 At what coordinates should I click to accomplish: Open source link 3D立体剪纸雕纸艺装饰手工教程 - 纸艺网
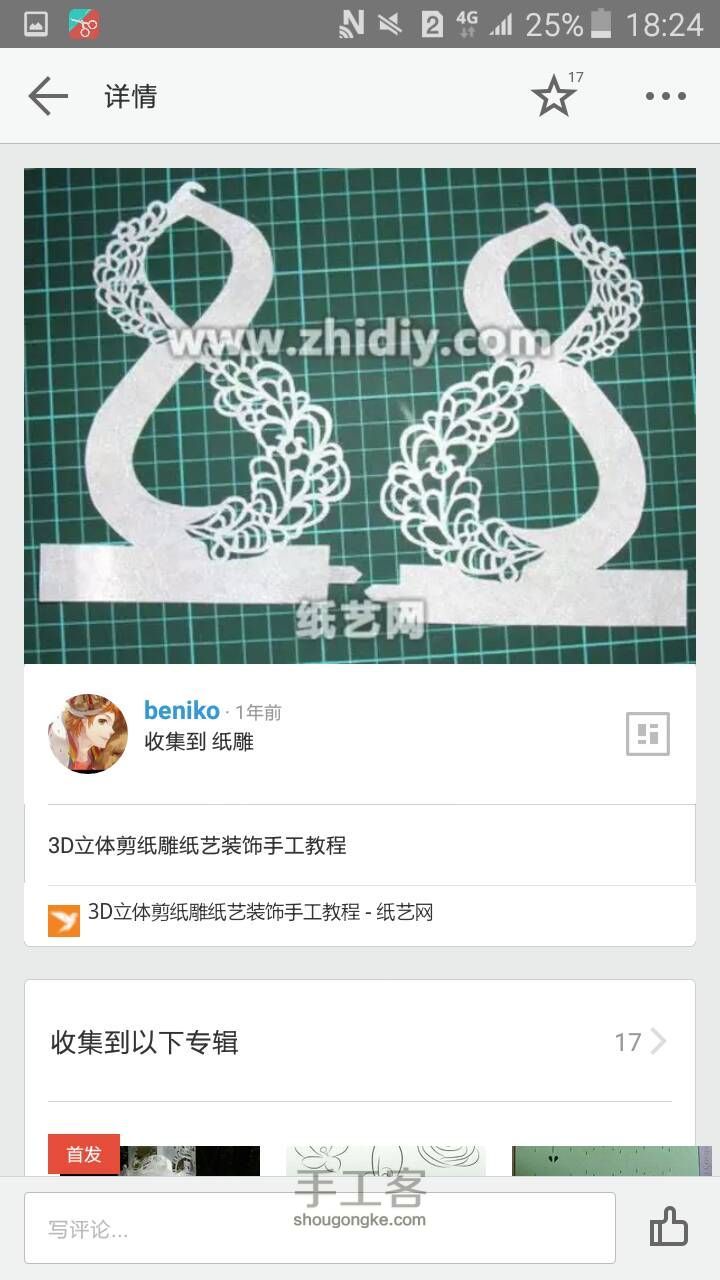[x=260, y=913]
